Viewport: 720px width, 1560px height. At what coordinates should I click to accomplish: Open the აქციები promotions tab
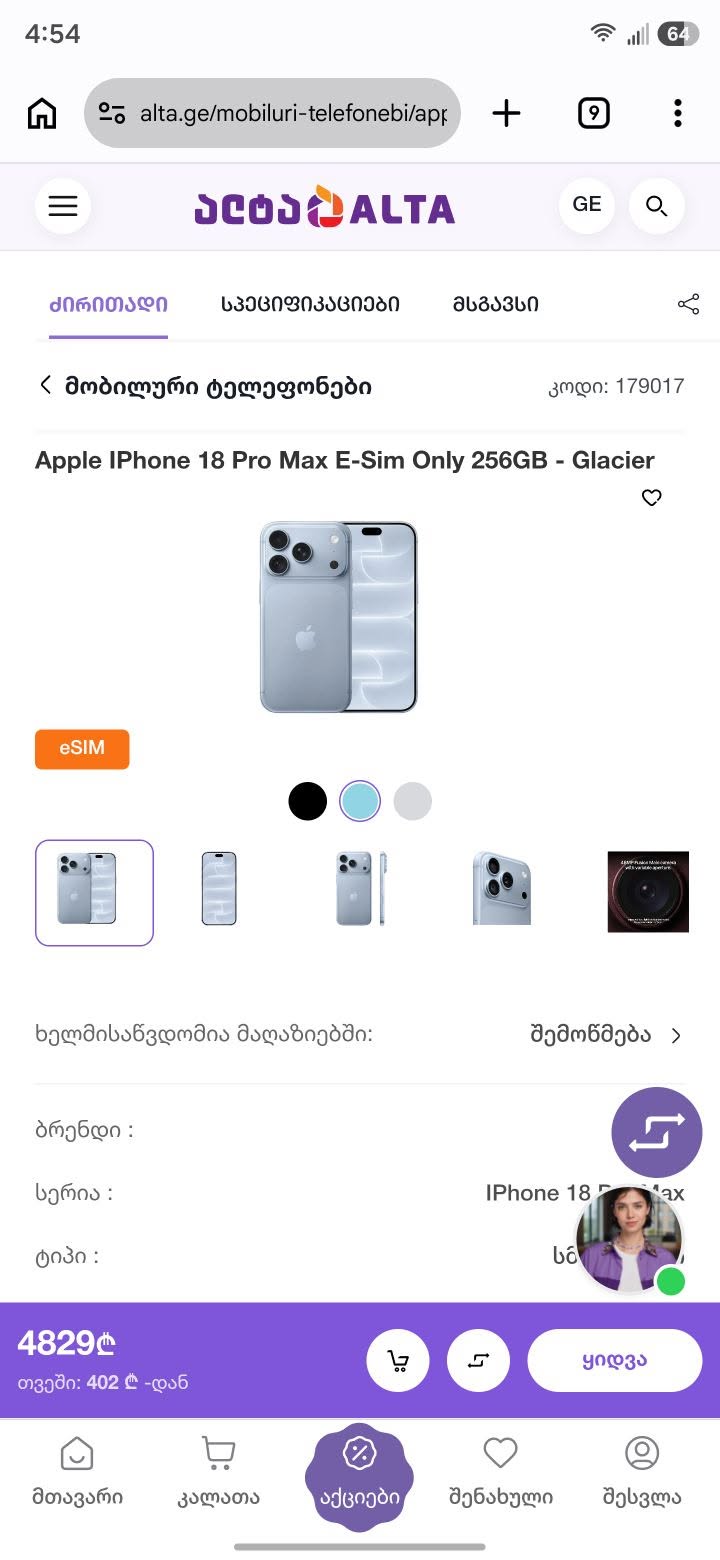click(x=359, y=1476)
